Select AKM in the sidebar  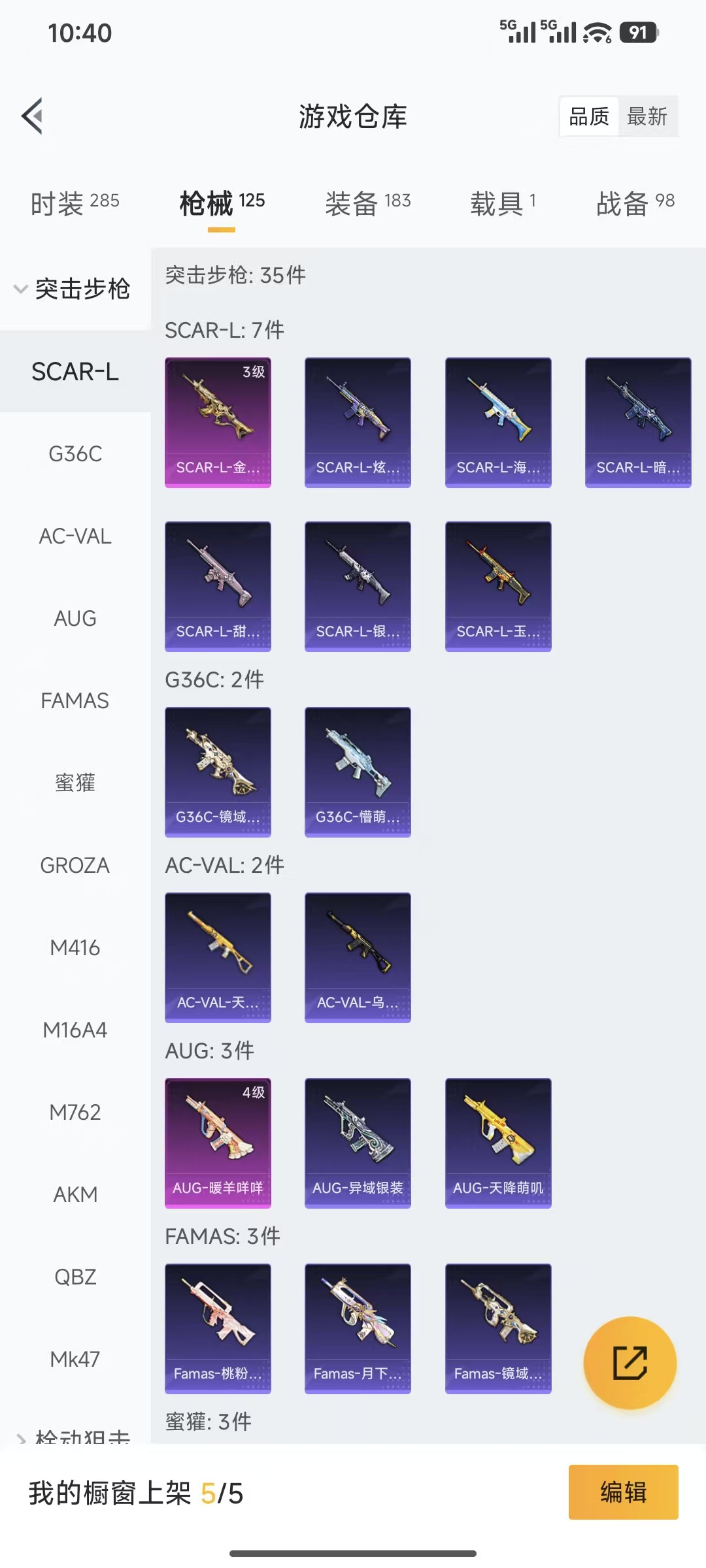[x=75, y=1195]
